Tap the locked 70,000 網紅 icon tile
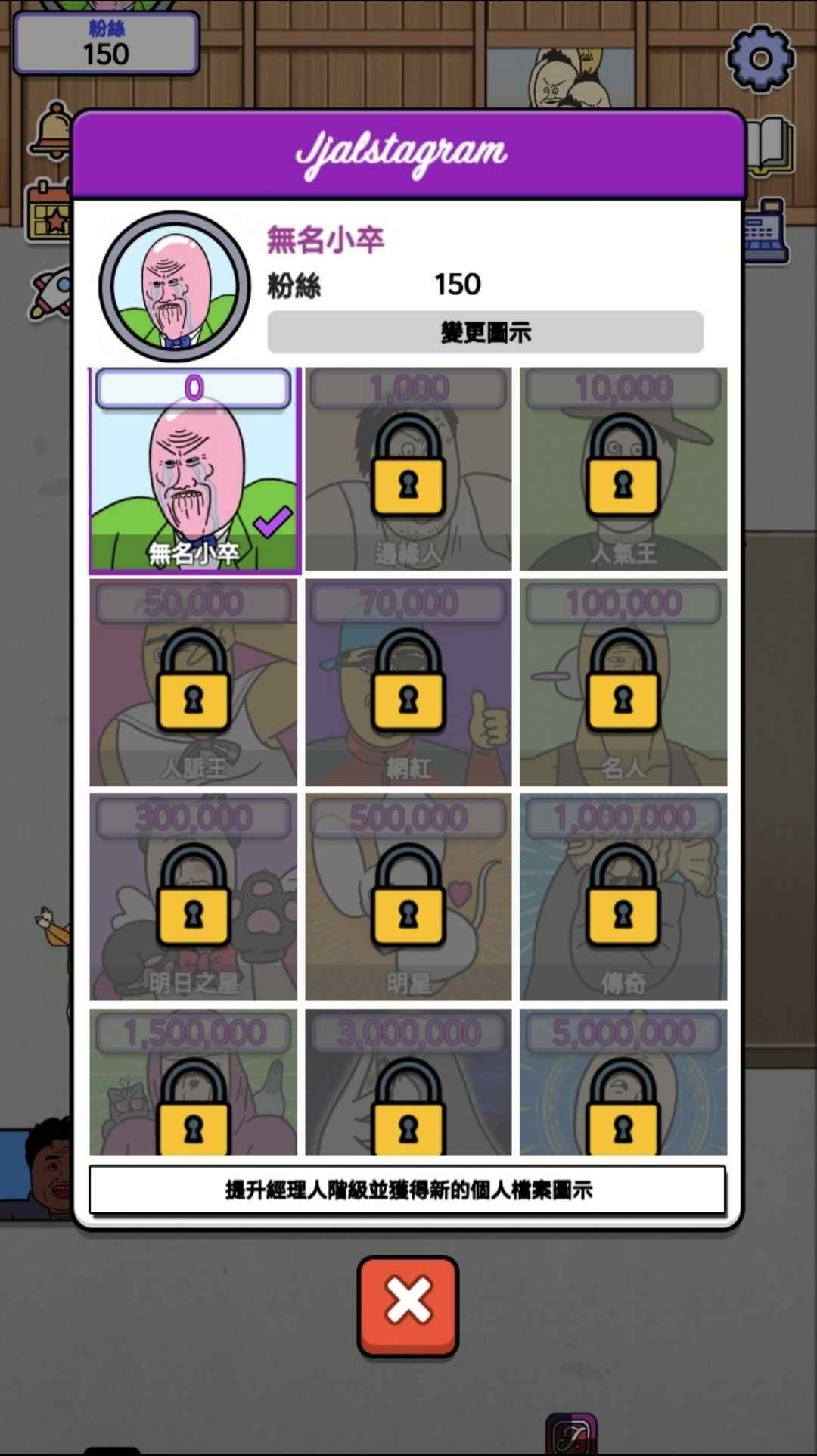The image size is (817, 1456). point(408,683)
